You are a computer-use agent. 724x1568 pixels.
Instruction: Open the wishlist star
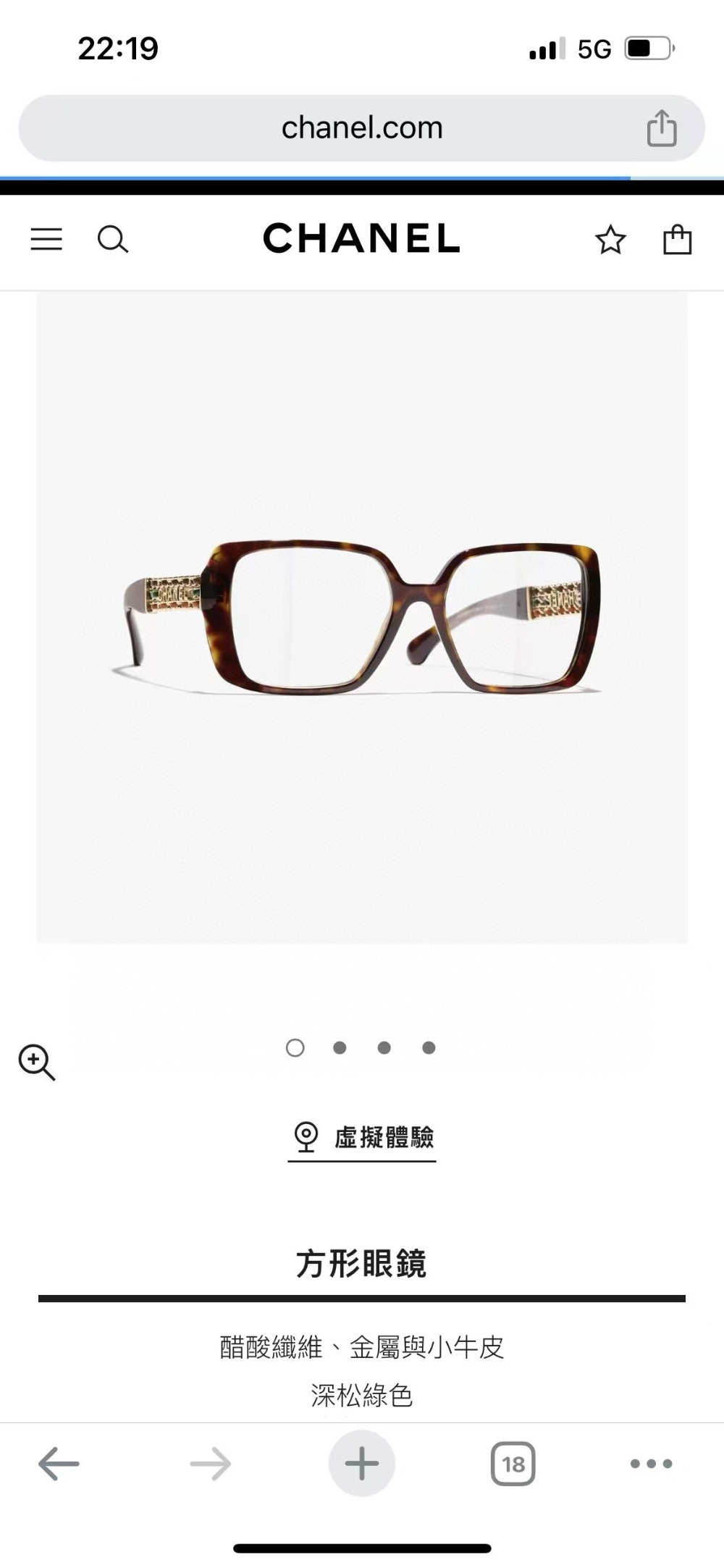pos(610,240)
